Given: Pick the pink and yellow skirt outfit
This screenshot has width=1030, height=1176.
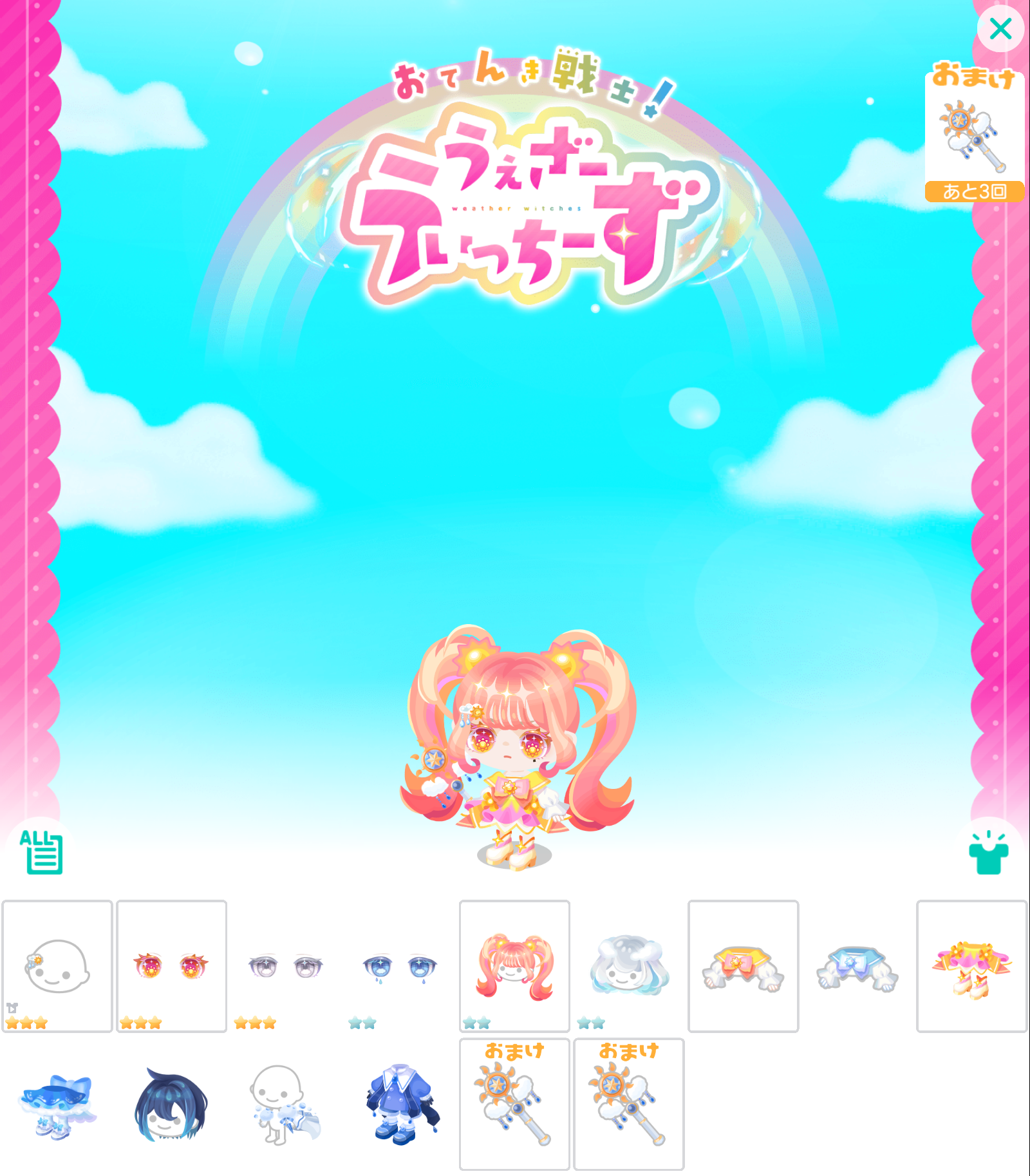Looking at the screenshot, I should pyautogui.click(x=971, y=966).
